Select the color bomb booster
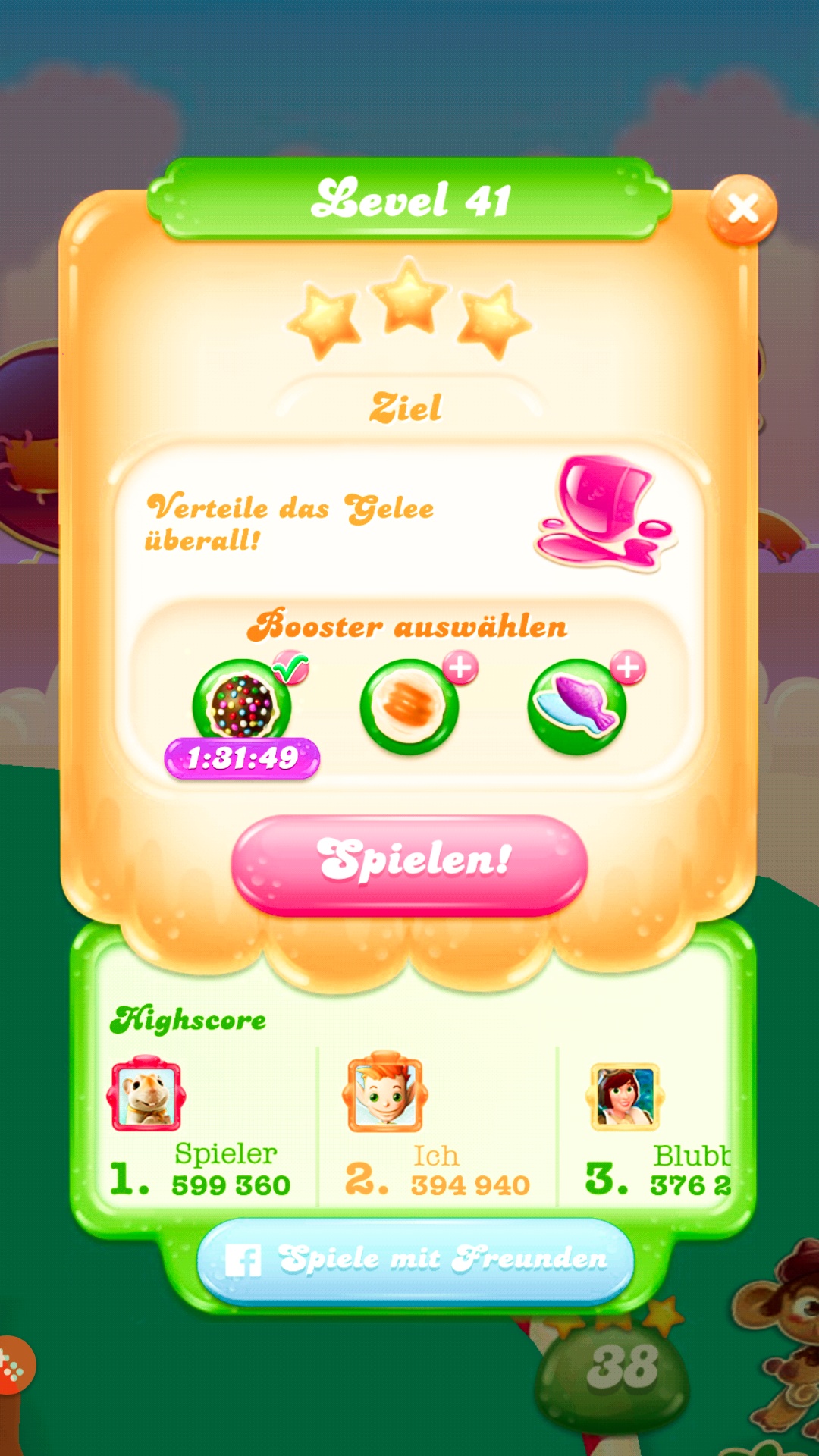The height and width of the screenshot is (1456, 819). coord(243,707)
